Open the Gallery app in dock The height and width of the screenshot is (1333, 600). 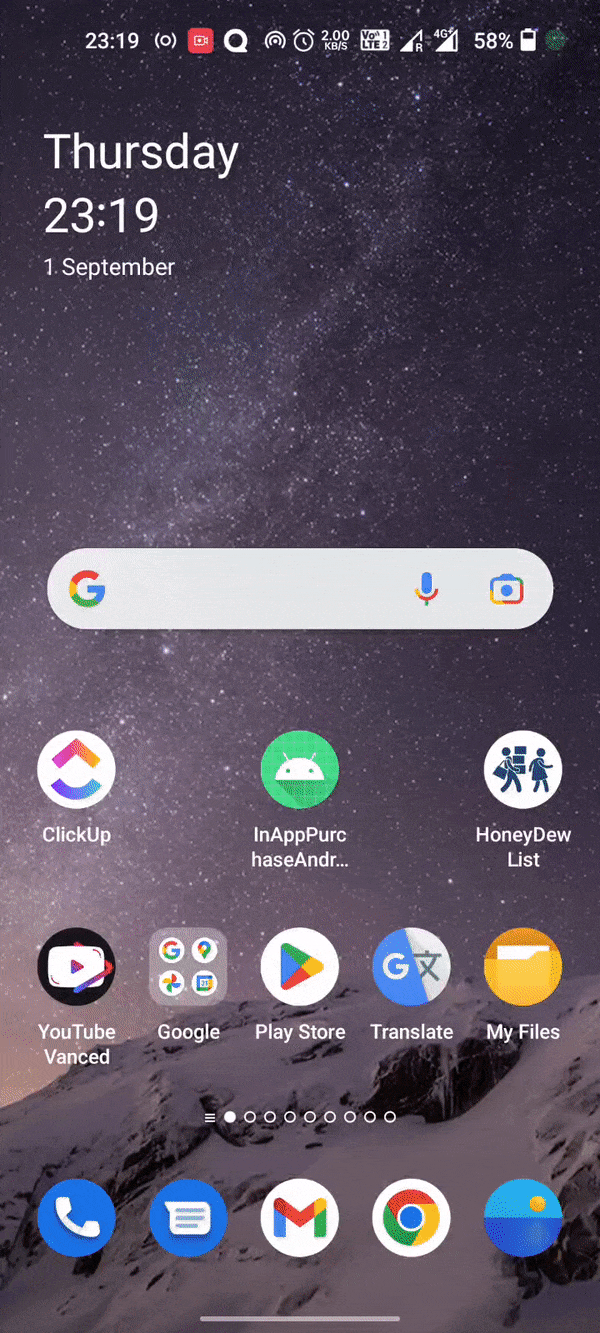pyautogui.click(x=523, y=1219)
